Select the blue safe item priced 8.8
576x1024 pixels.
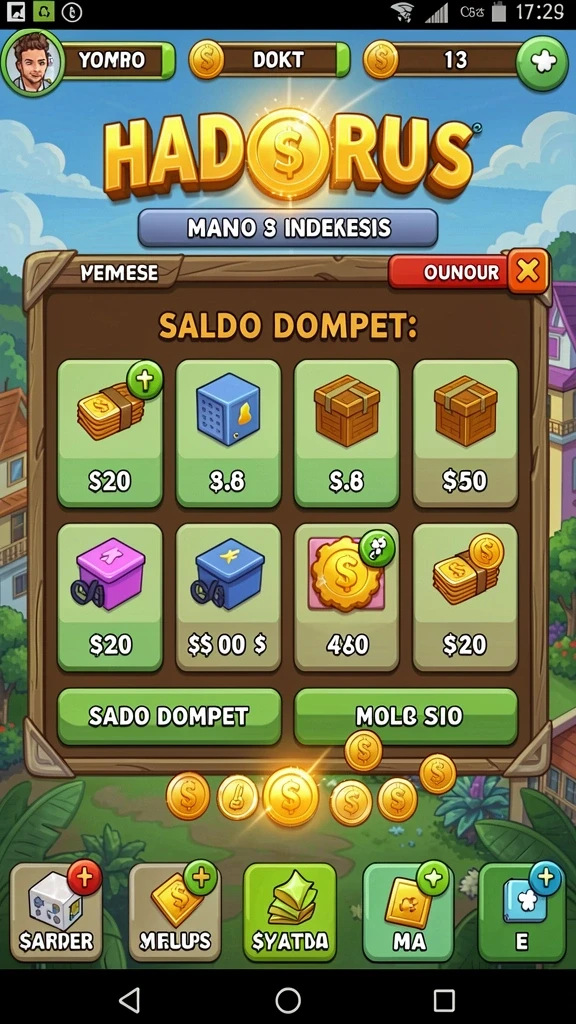pos(228,434)
